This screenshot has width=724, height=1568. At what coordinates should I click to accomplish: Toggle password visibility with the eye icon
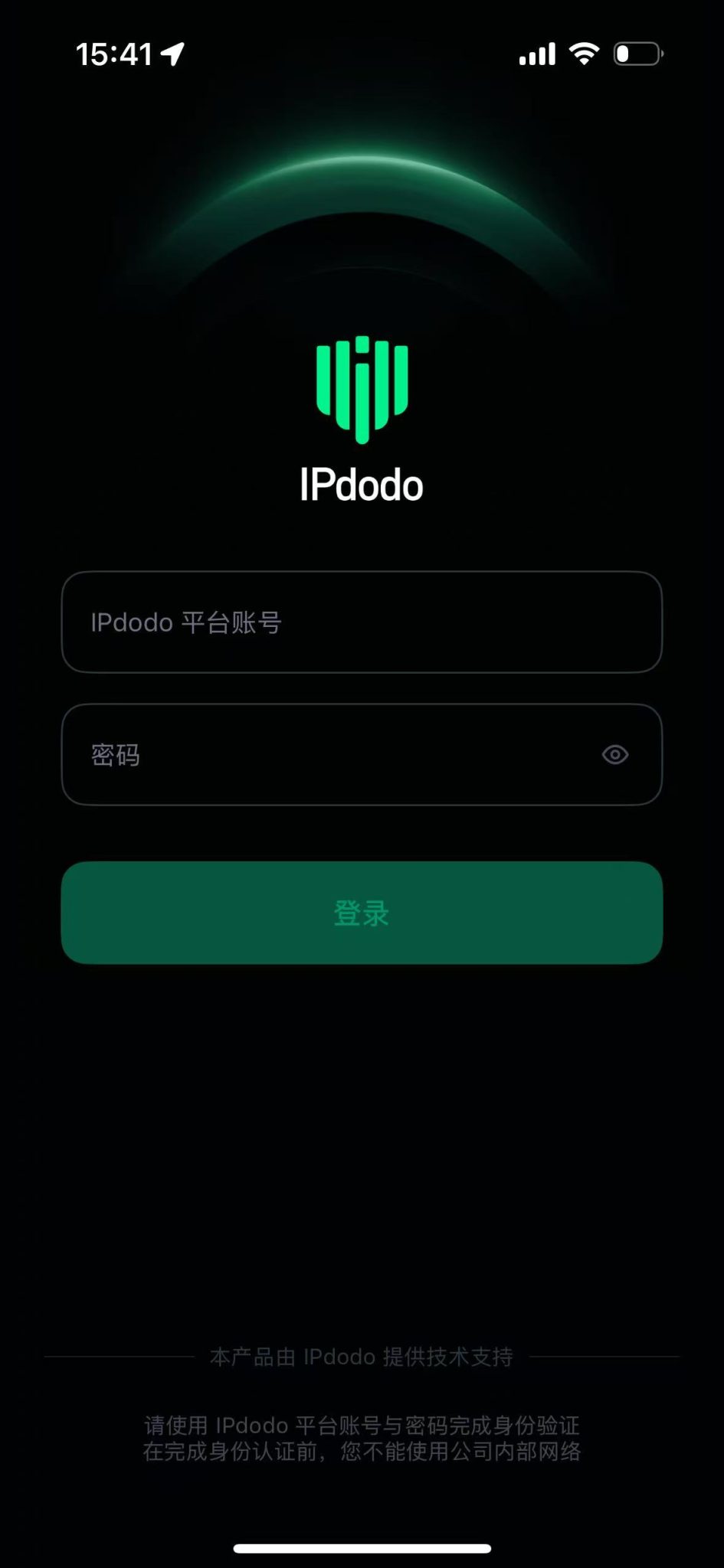(615, 755)
